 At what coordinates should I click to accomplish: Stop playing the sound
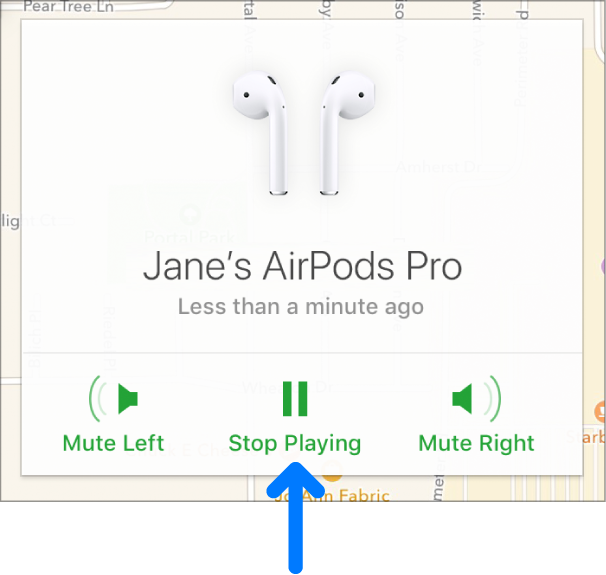(x=295, y=415)
